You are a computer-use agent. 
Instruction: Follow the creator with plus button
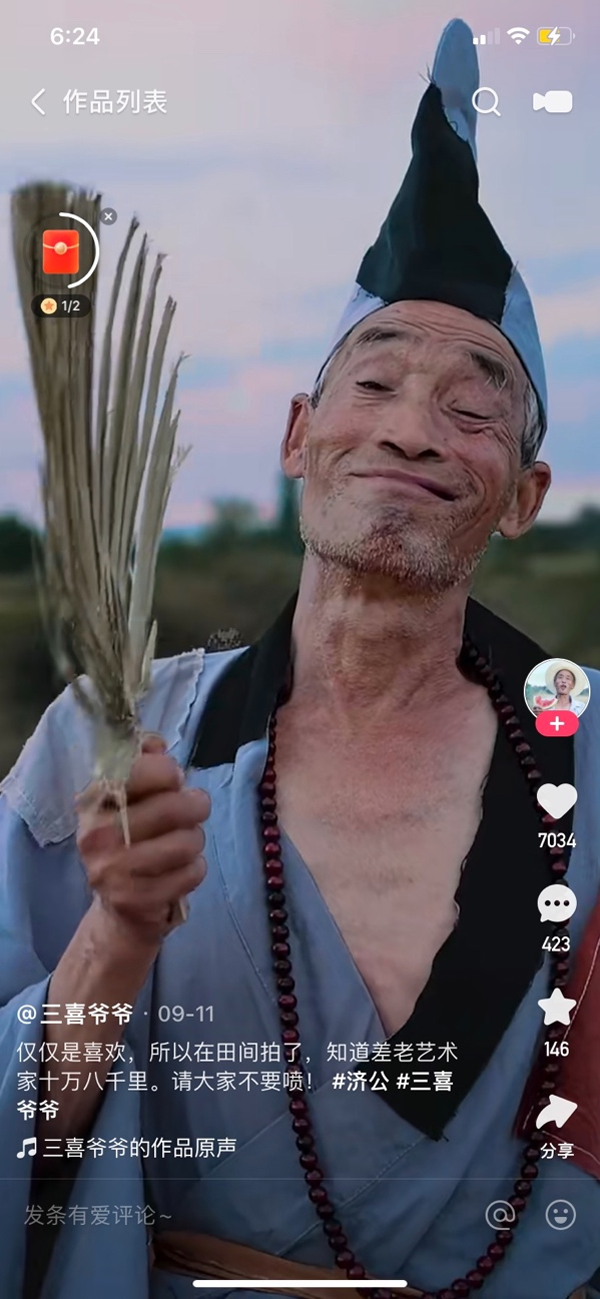pyautogui.click(x=556, y=724)
